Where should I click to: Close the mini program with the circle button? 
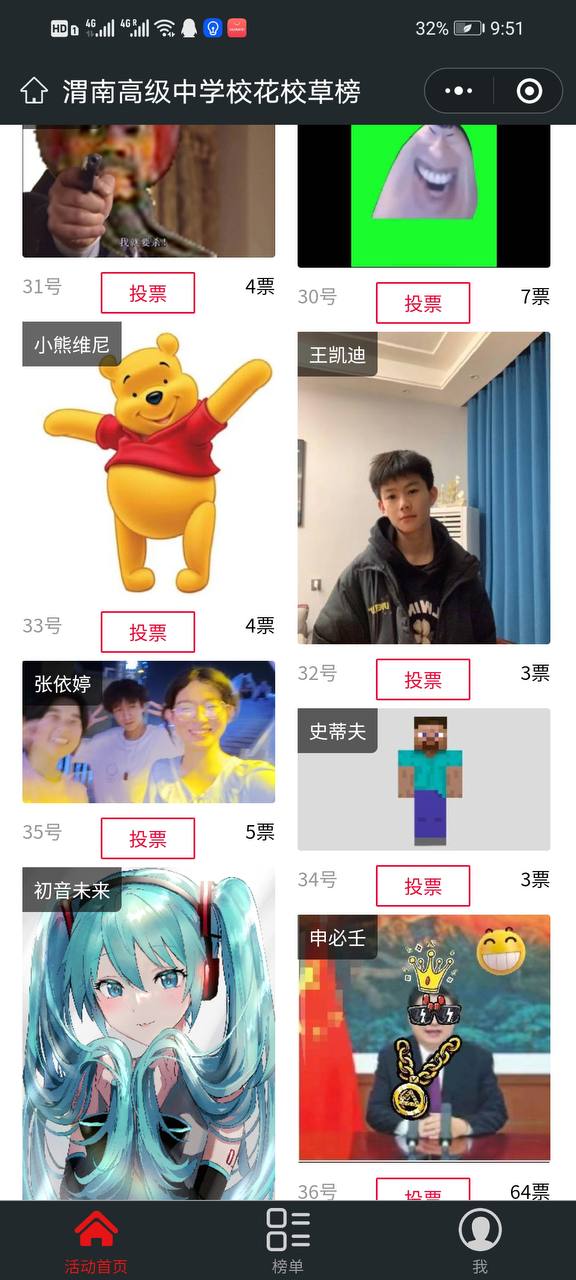529,91
